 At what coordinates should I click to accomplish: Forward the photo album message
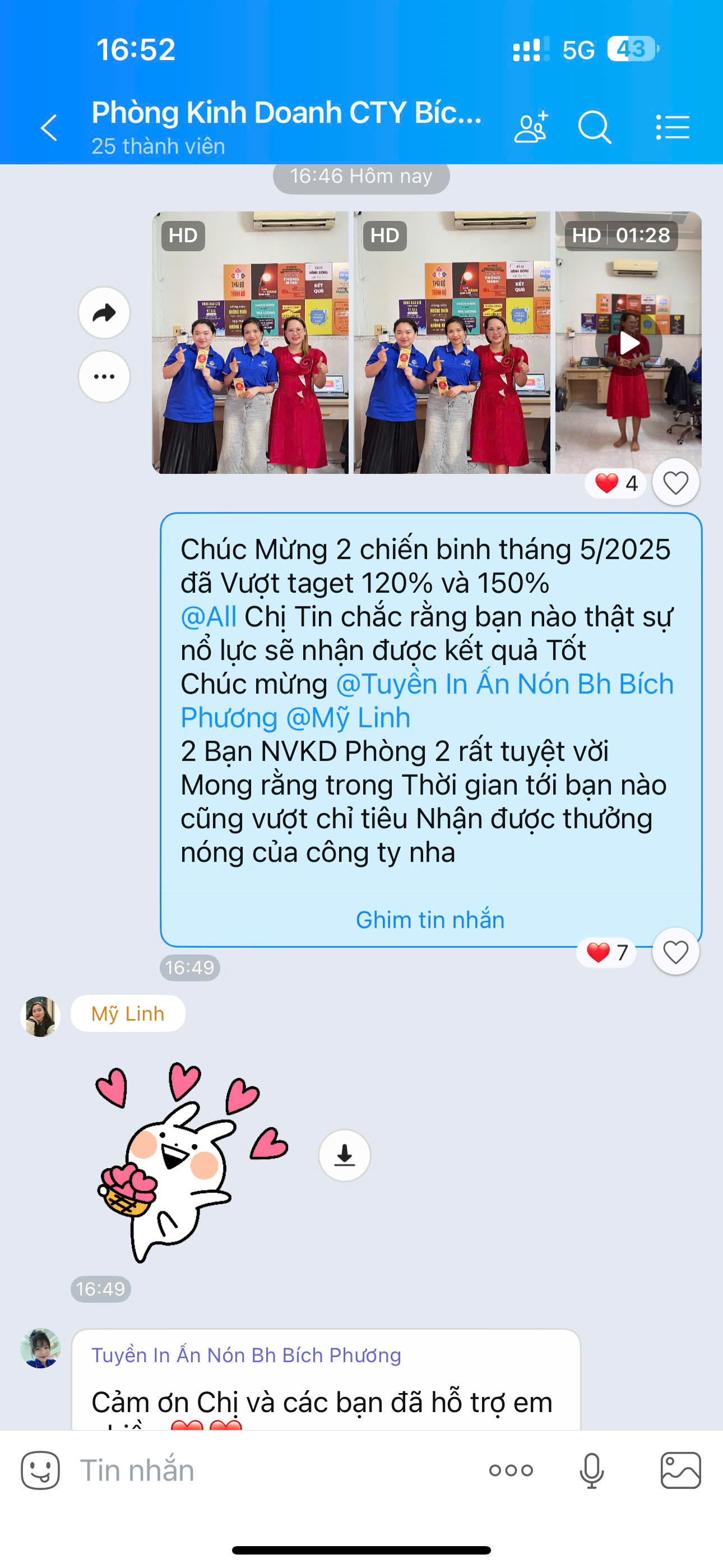click(x=104, y=313)
